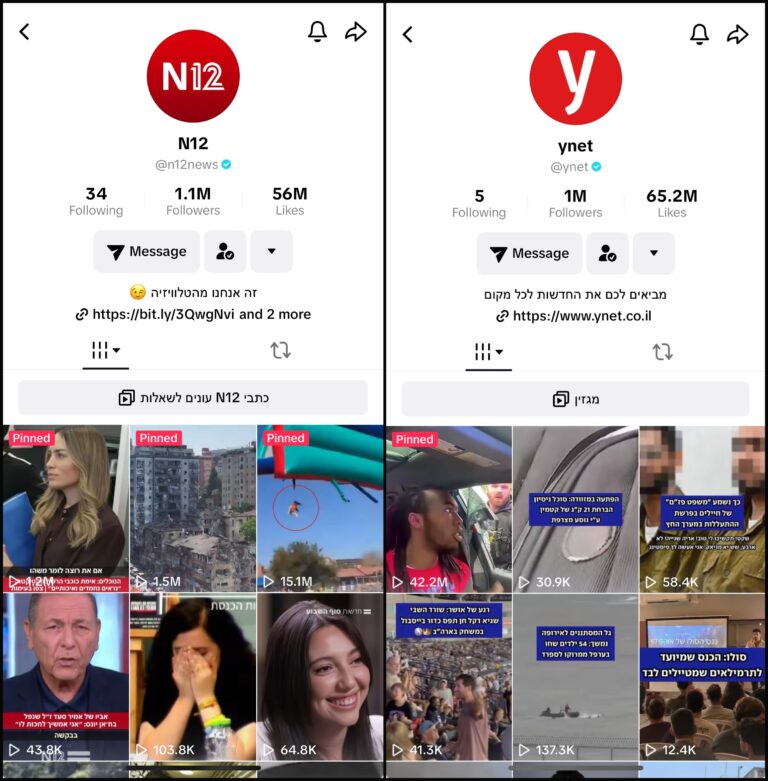Share the ynet profile

(738, 34)
